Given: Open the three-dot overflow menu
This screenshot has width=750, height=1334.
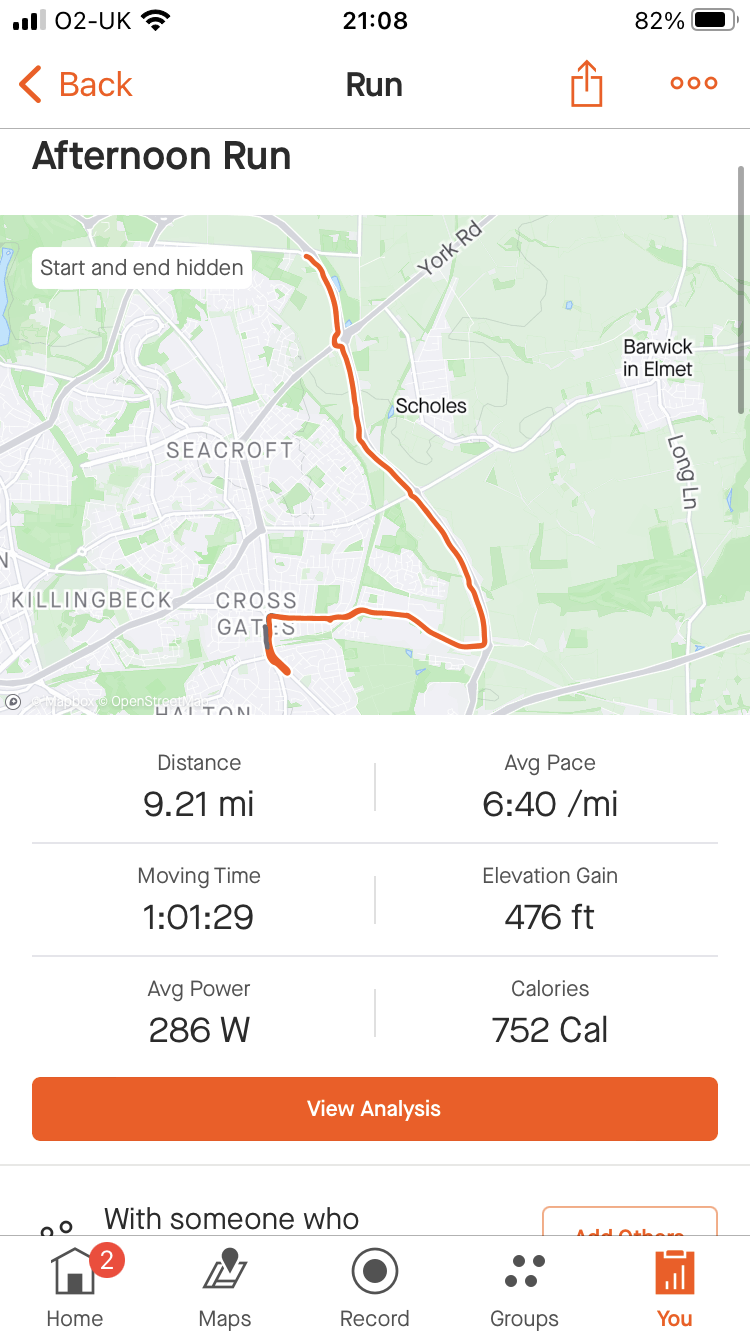Looking at the screenshot, I should click(x=693, y=84).
